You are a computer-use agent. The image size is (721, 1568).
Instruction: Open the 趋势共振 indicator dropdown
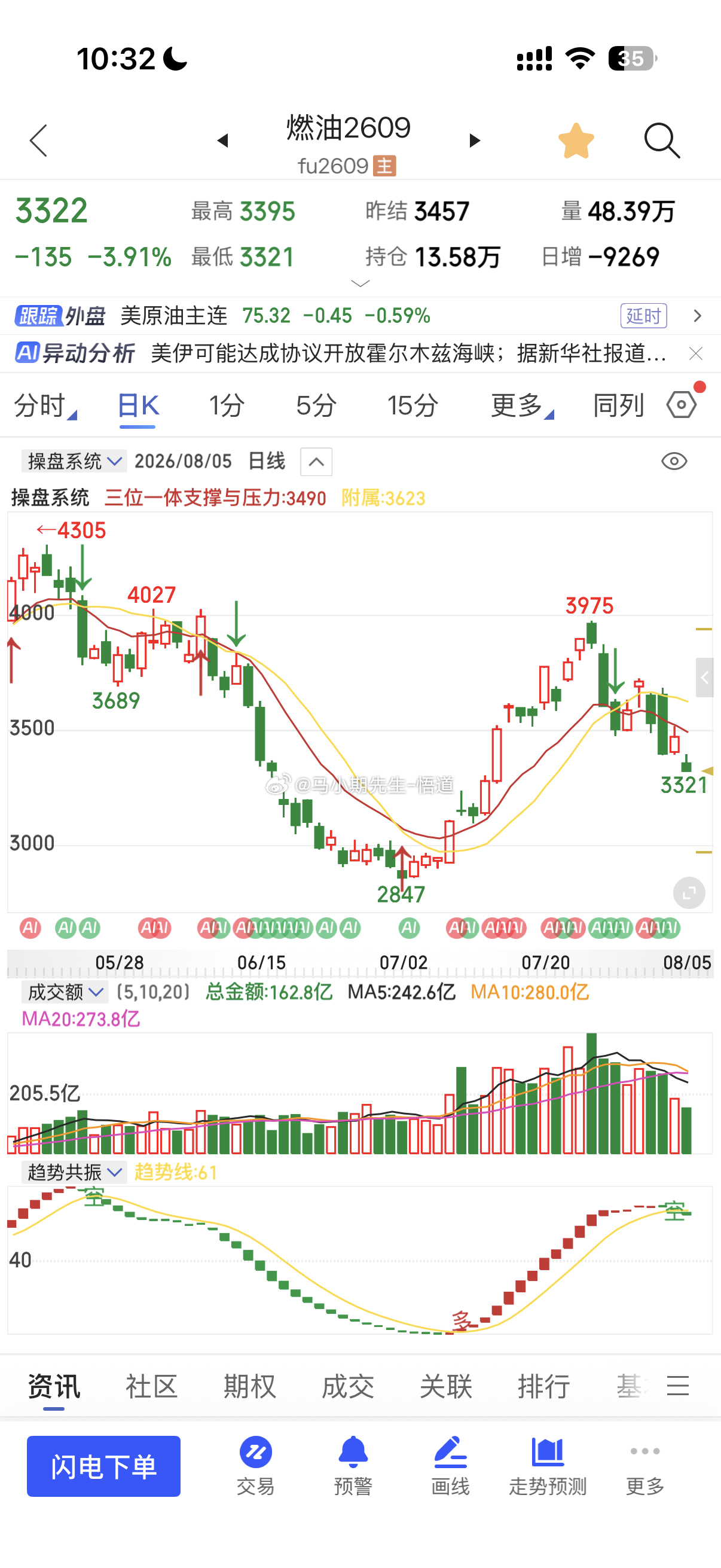click(x=74, y=1172)
